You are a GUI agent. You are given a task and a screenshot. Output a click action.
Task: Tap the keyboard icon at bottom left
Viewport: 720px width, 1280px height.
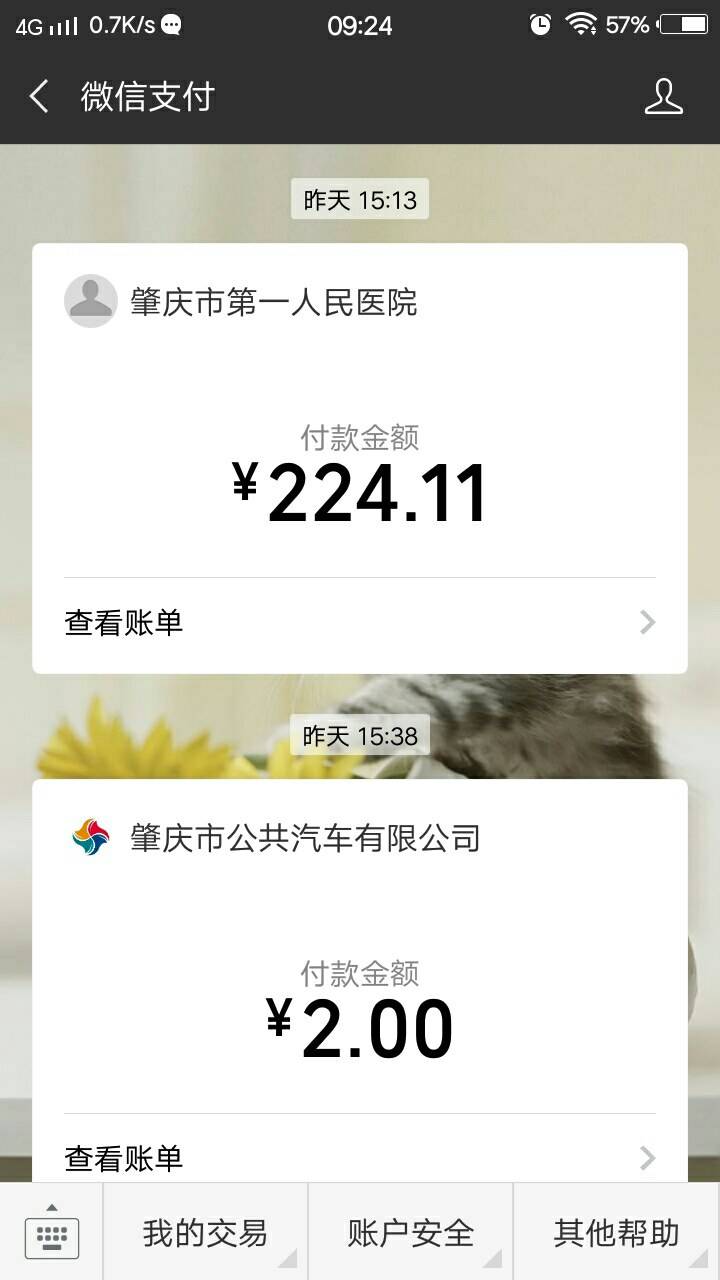point(52,1235)
